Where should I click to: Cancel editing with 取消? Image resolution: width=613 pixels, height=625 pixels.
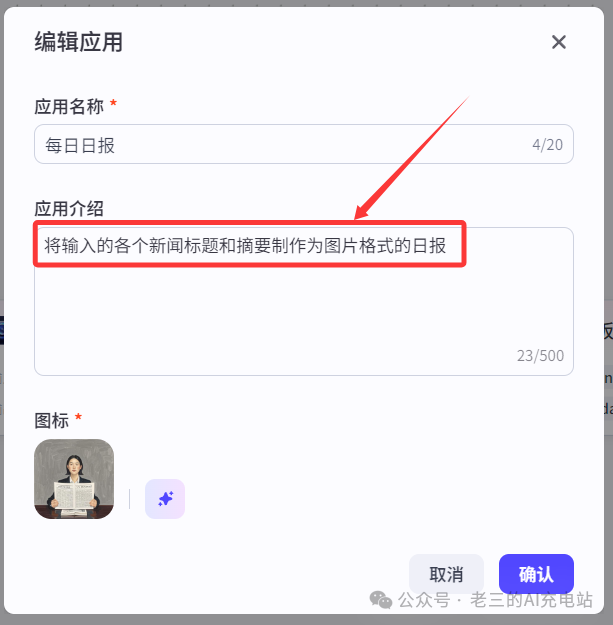click(446, 574)
